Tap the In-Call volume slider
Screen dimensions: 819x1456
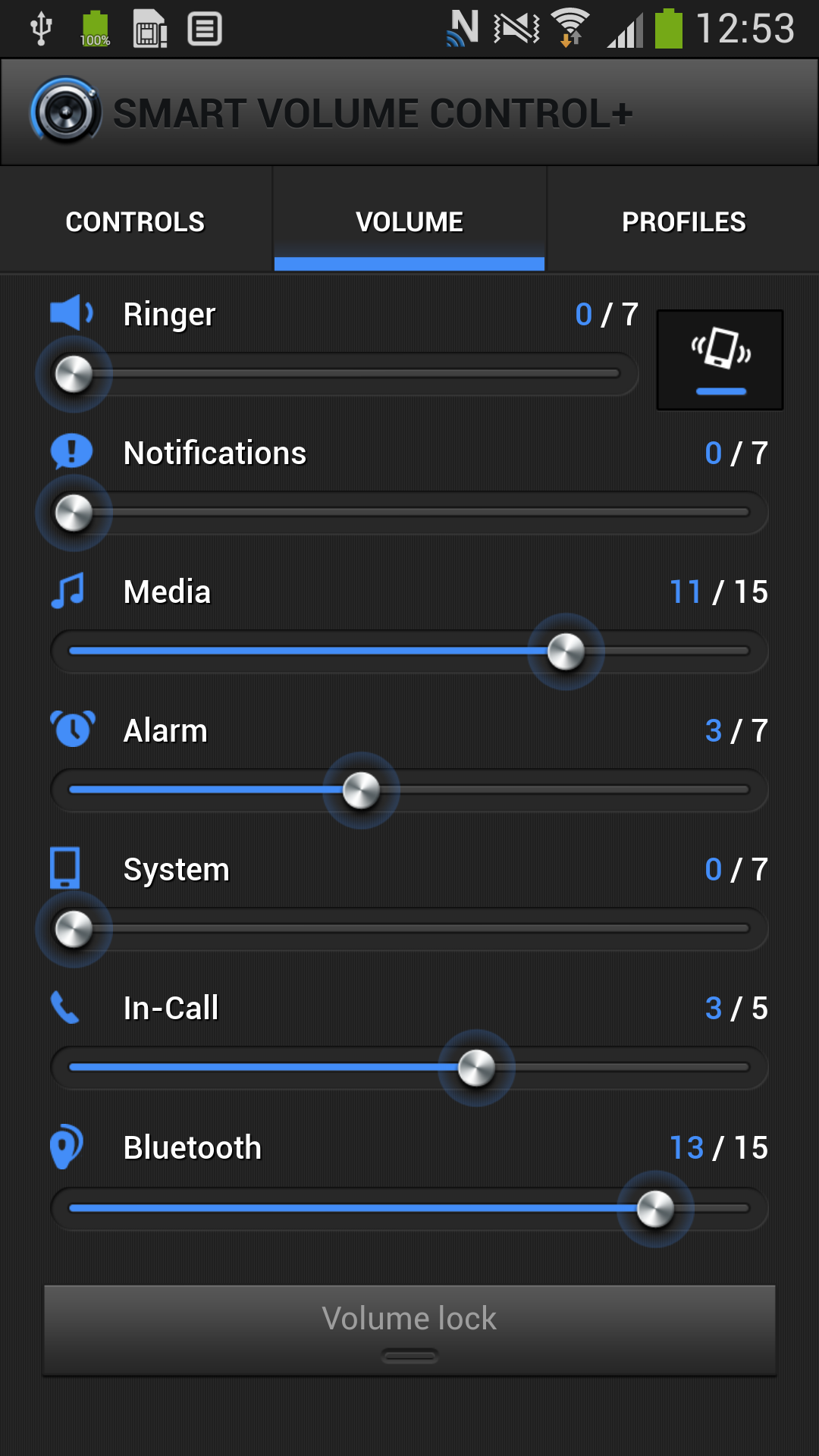point(409,1068)
